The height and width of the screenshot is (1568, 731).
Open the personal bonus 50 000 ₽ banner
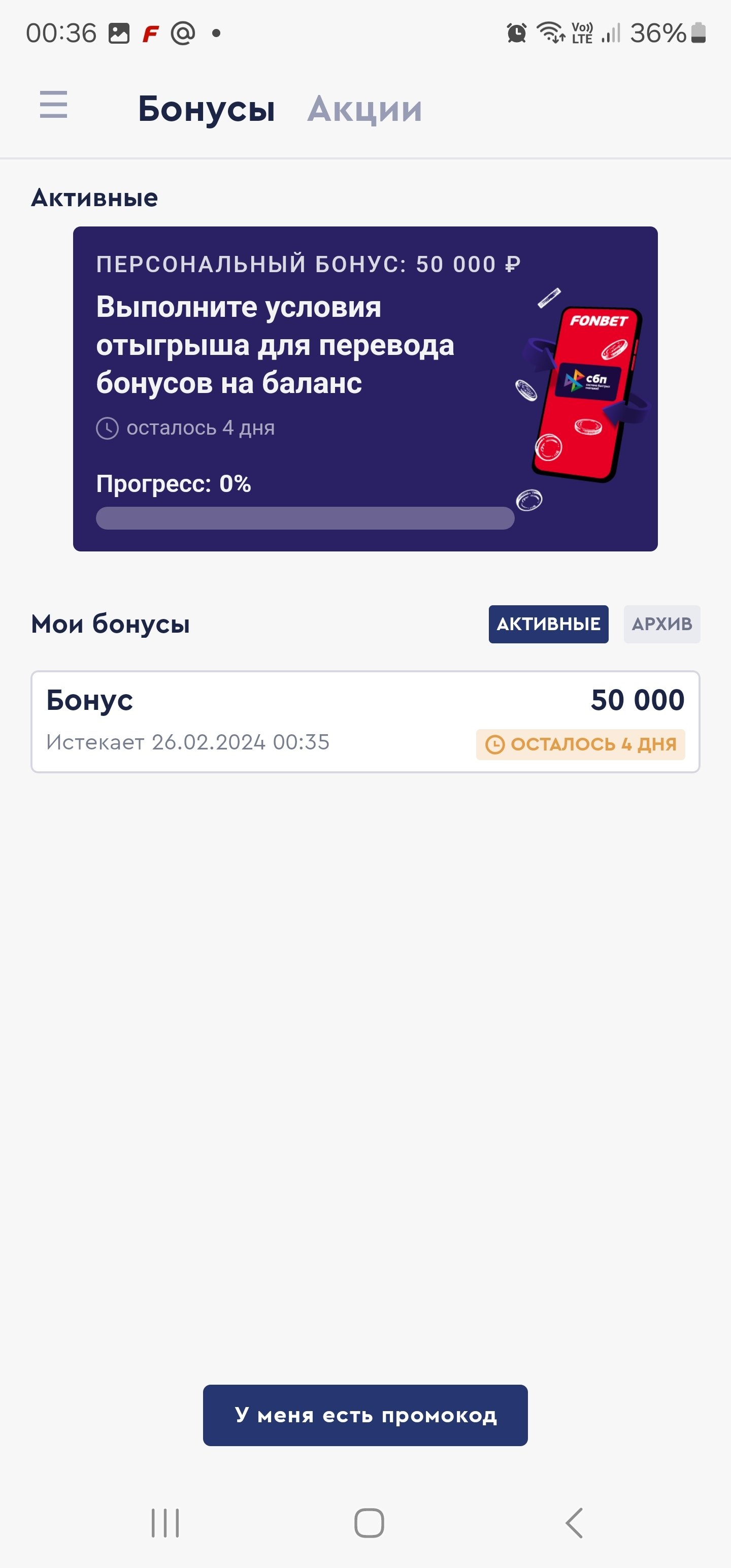coord(365,388)
